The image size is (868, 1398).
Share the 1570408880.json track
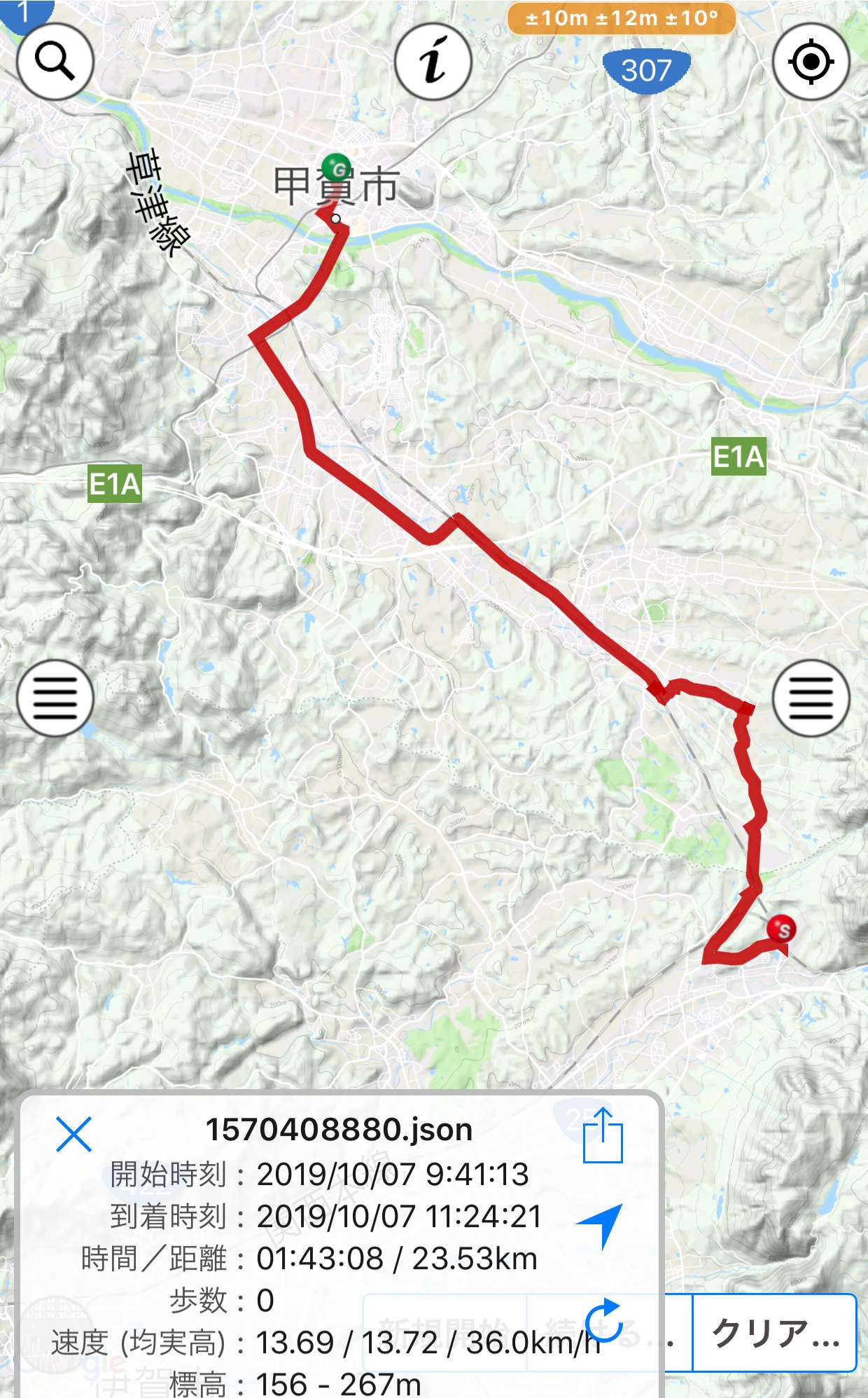(603, 1135)
